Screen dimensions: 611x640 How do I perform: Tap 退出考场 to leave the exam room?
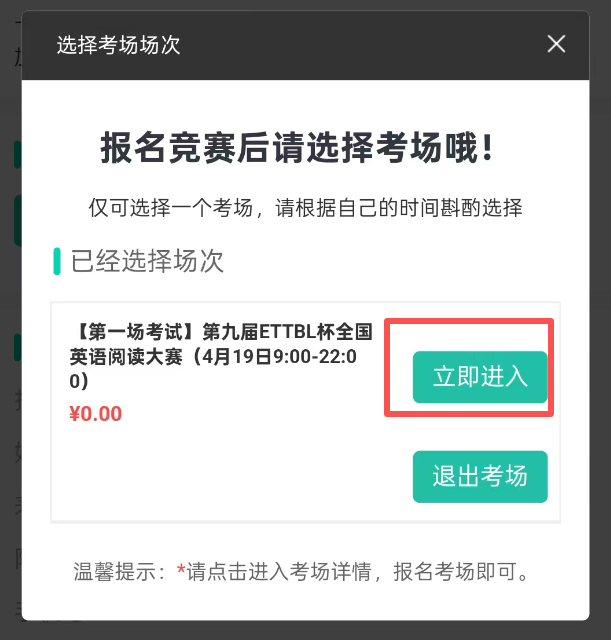click(480, 476)
